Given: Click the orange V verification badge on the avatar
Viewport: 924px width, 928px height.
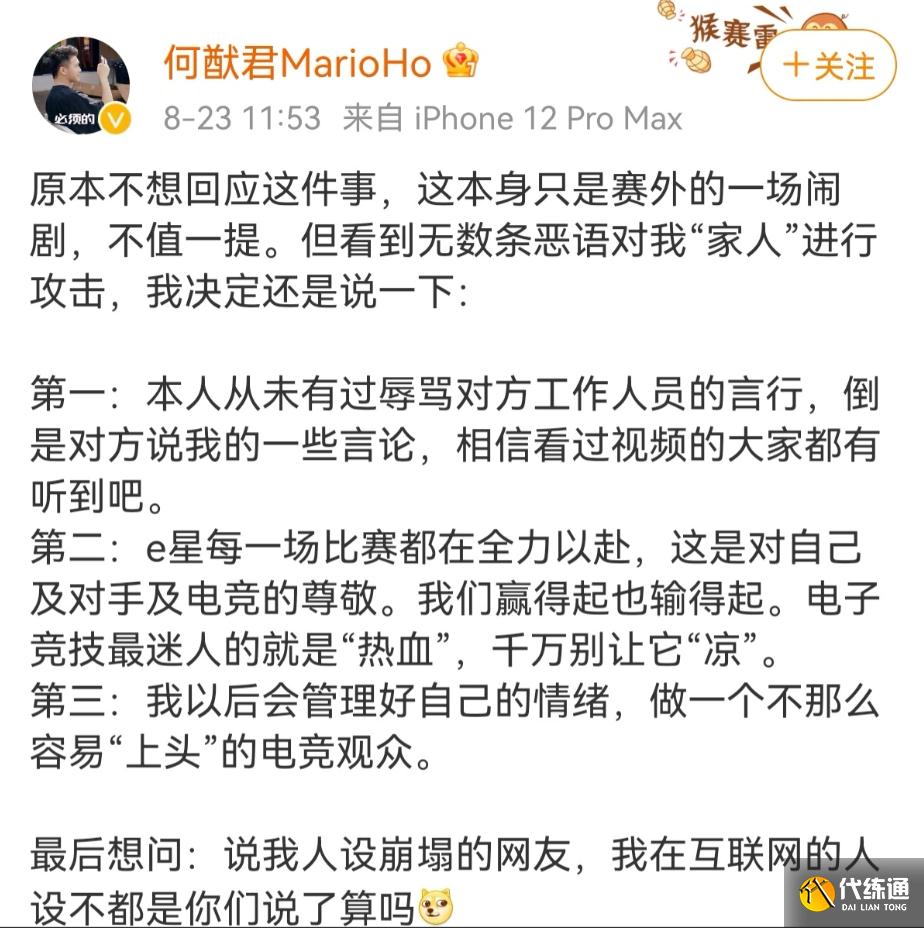Looking at the screenshot, I should coord(115,119).
